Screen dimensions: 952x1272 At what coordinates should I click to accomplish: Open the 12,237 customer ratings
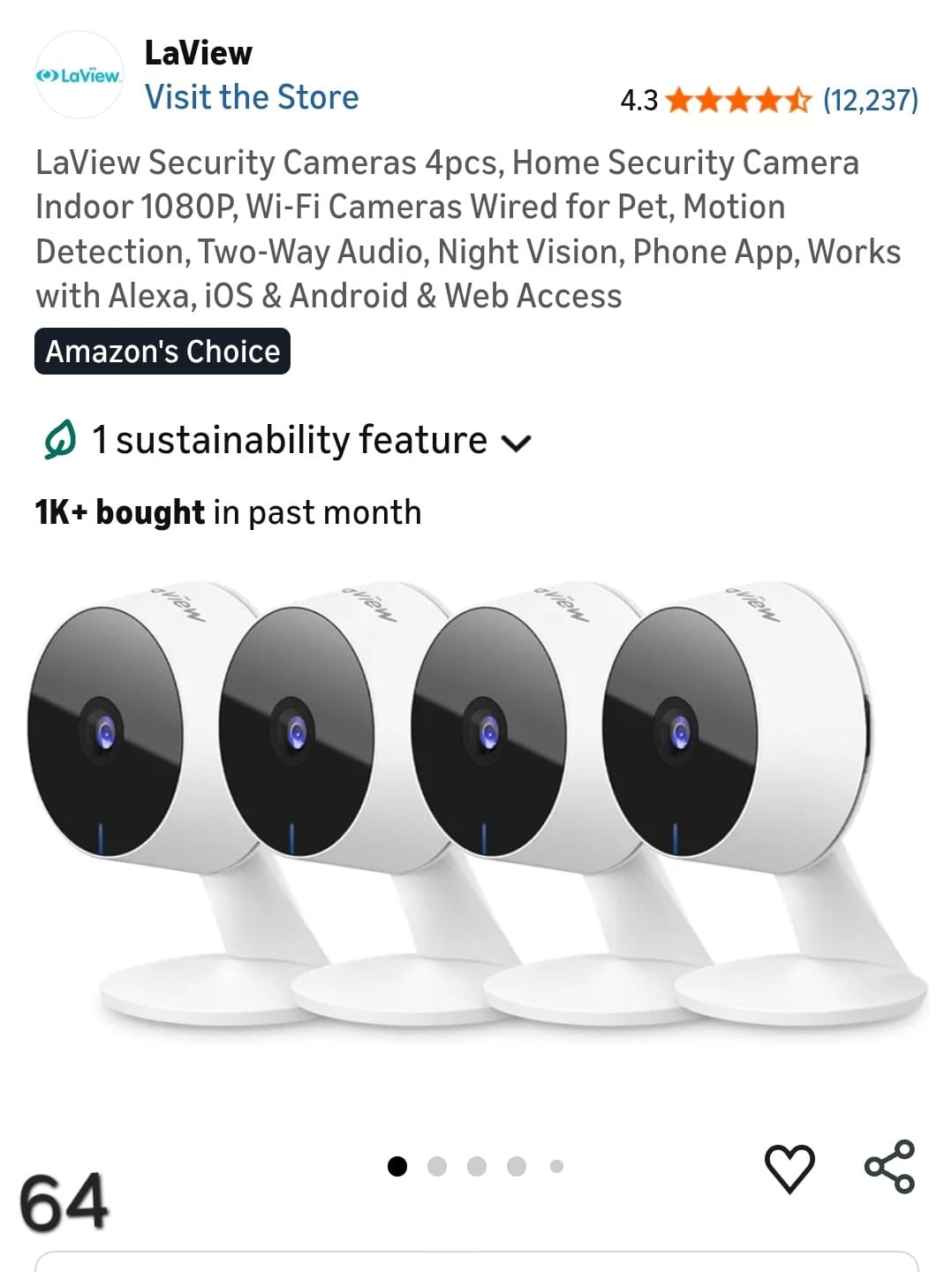[x=870, y=100]
